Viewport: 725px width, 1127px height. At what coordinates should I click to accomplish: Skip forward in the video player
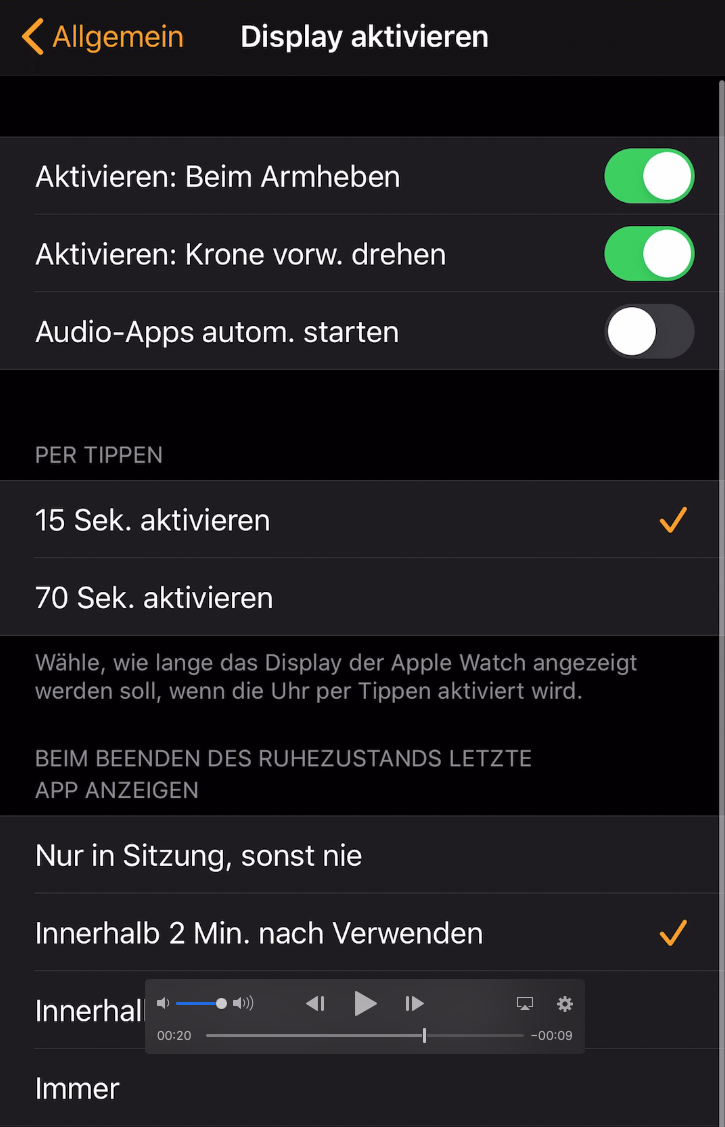click(x=415, y=1003)
